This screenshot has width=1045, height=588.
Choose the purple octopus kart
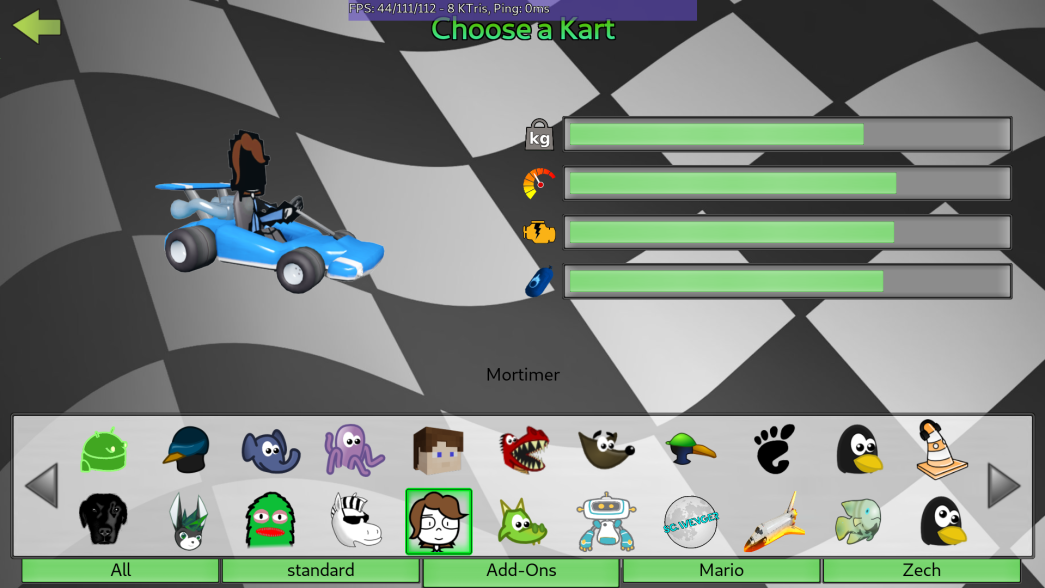[354, 450]
